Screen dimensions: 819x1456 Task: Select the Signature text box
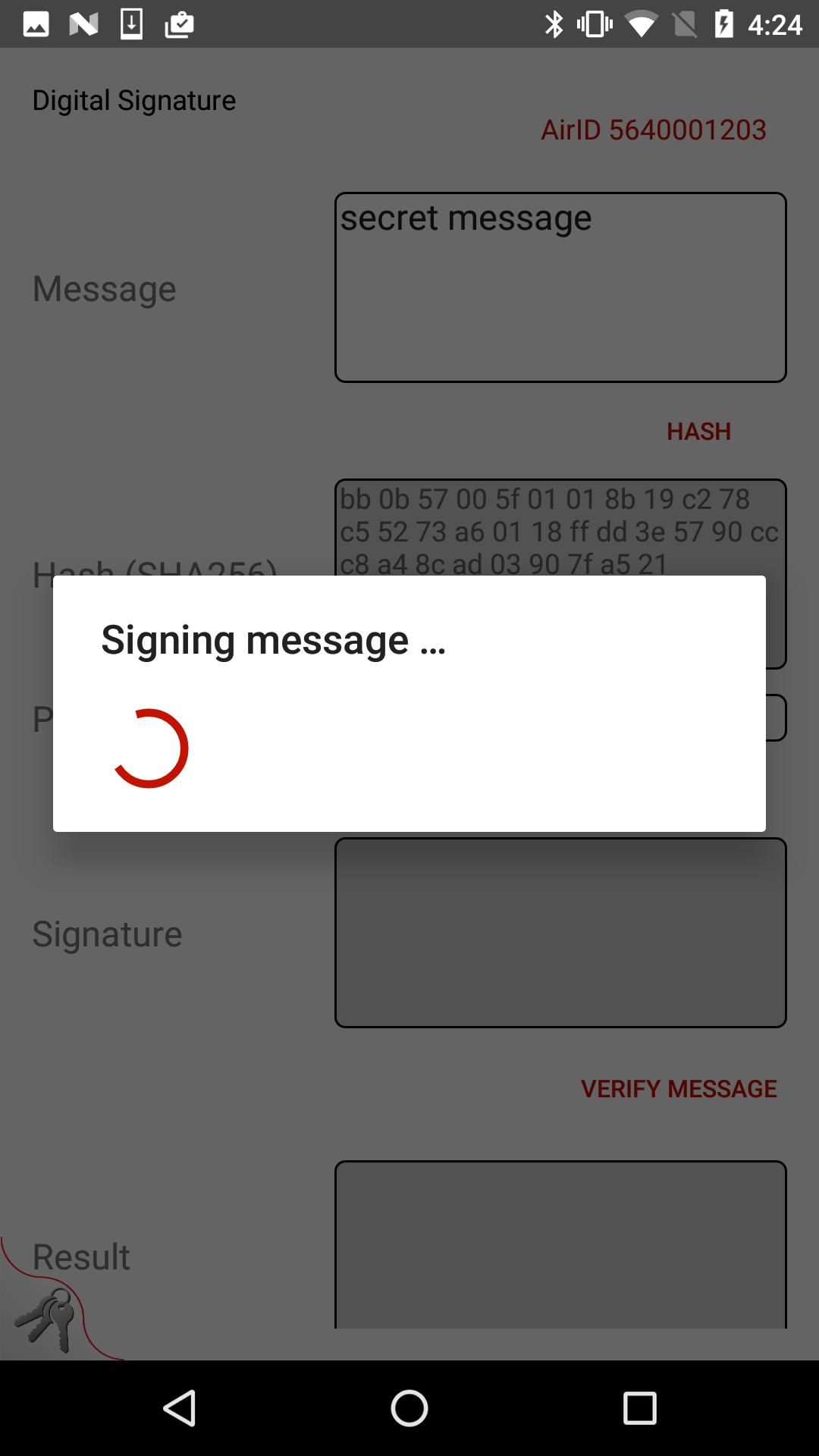click(x=560, y=933)
